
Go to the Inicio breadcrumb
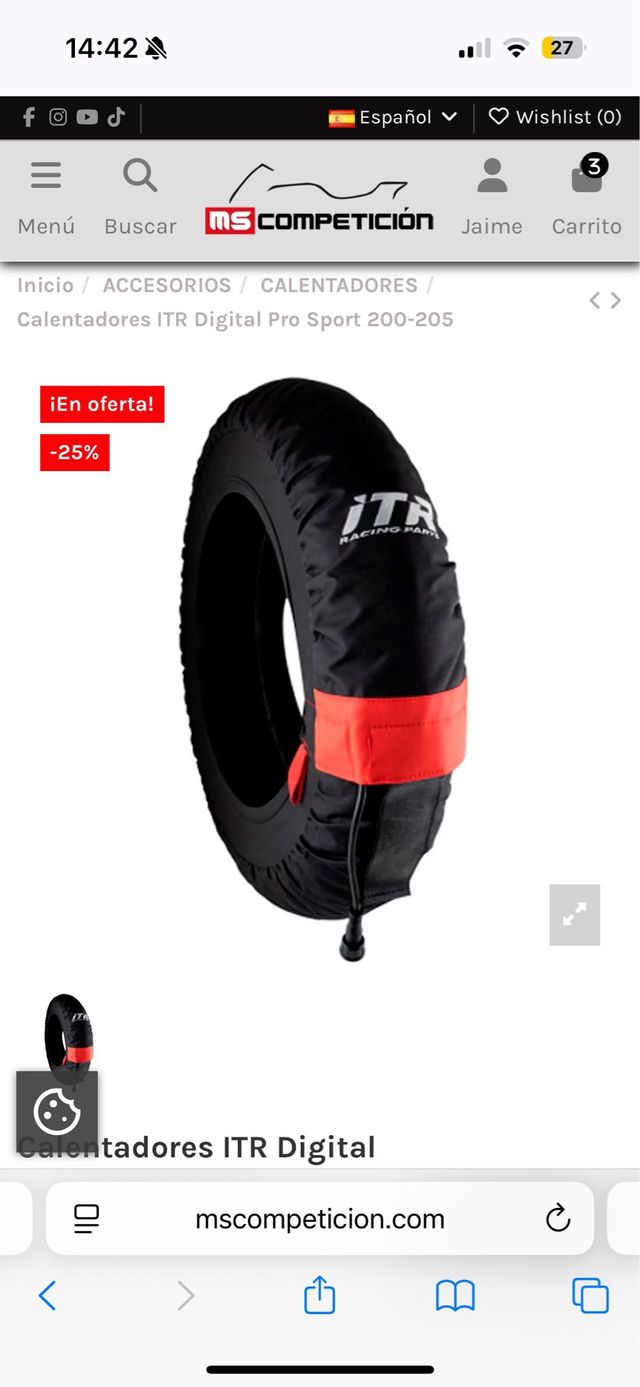tap(45, 285)
